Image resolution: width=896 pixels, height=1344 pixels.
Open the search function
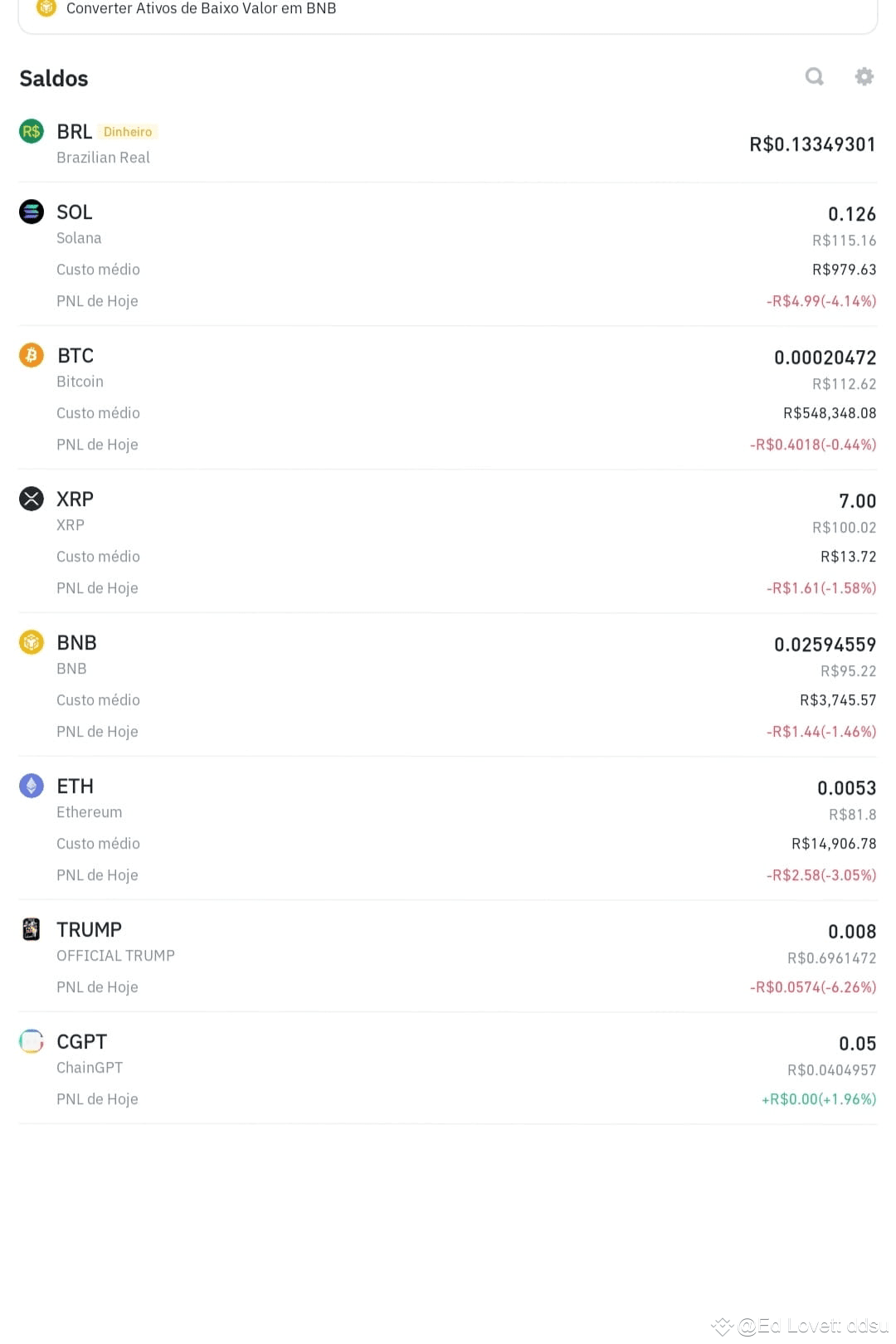pyautogui.click(x=814, y=76)
